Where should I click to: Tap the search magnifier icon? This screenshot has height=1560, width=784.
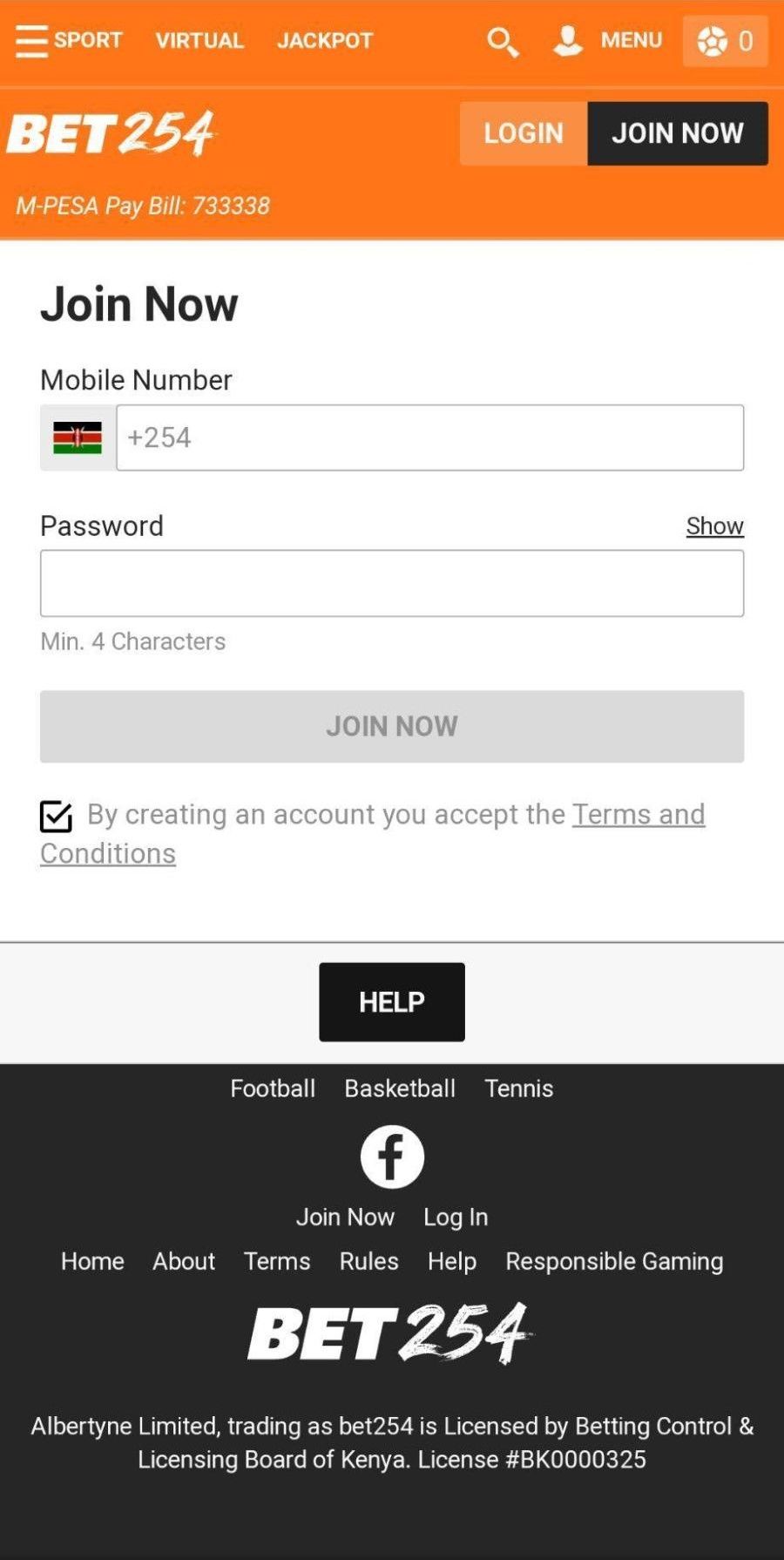pyautogui.click(x=503, y=41)
